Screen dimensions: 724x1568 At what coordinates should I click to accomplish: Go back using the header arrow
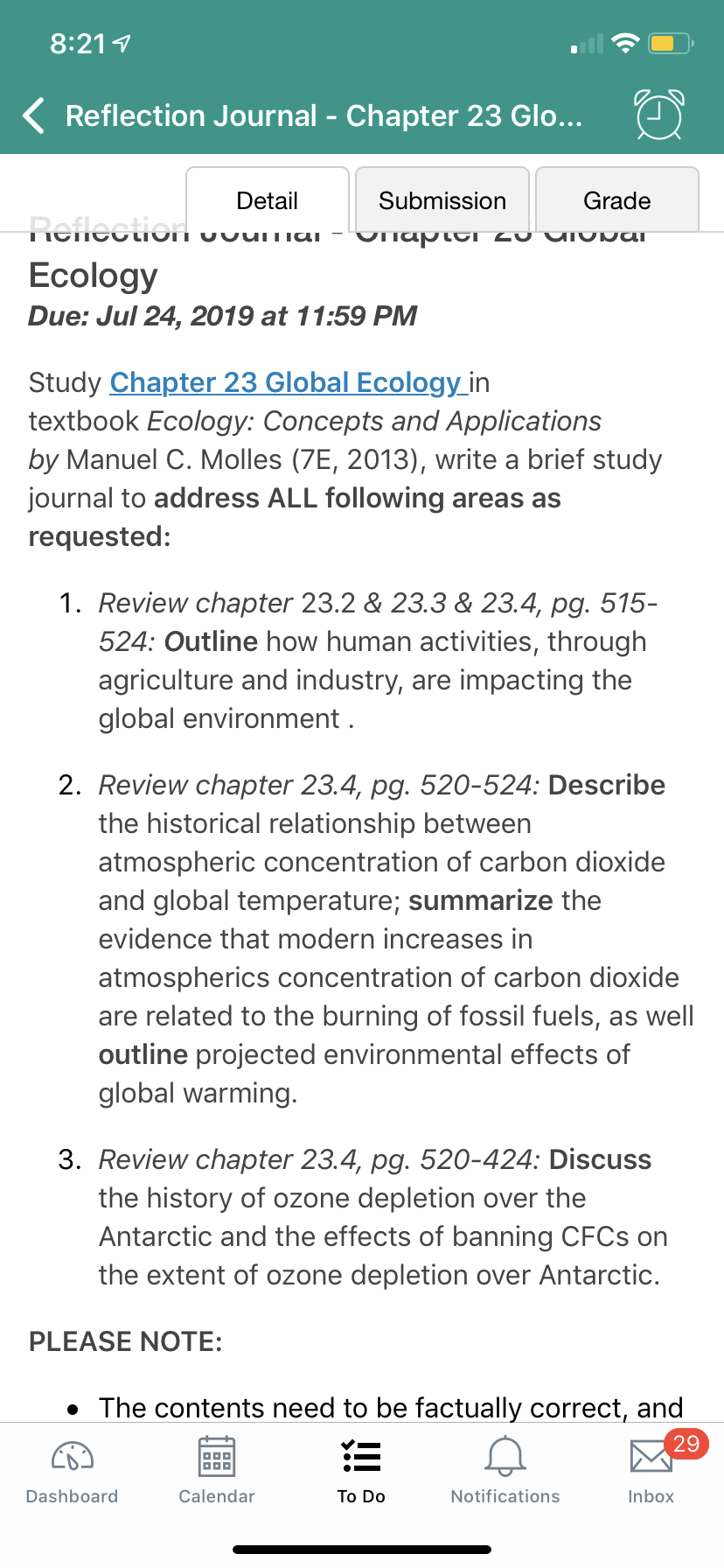33,115
